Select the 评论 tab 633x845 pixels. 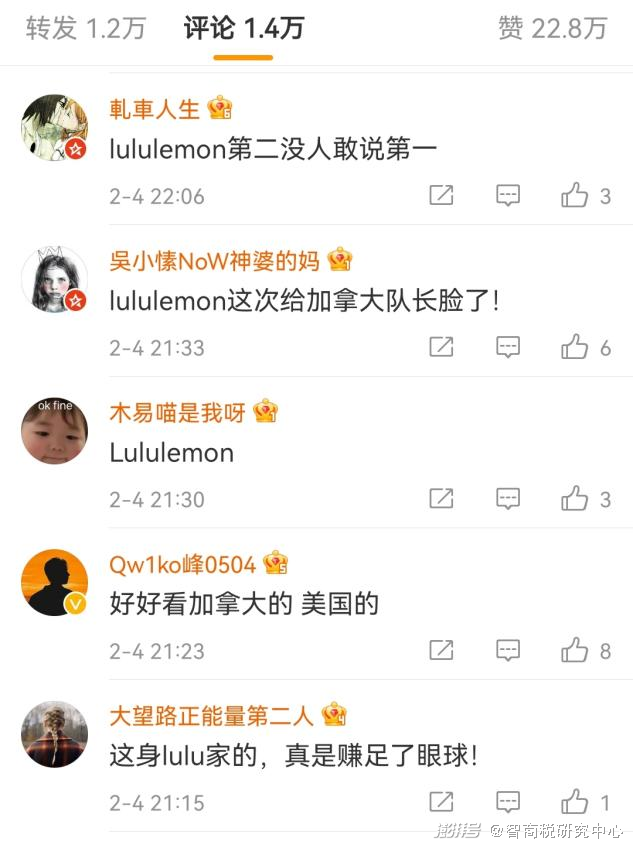coord(243,29)
